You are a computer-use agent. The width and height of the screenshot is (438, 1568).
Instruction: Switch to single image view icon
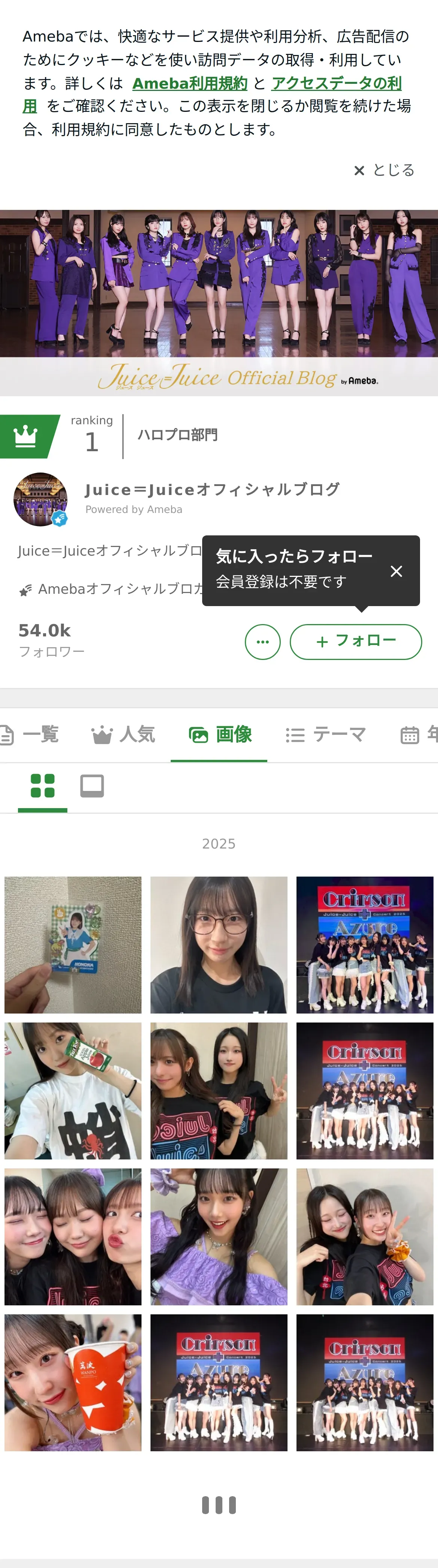(92, 786)
